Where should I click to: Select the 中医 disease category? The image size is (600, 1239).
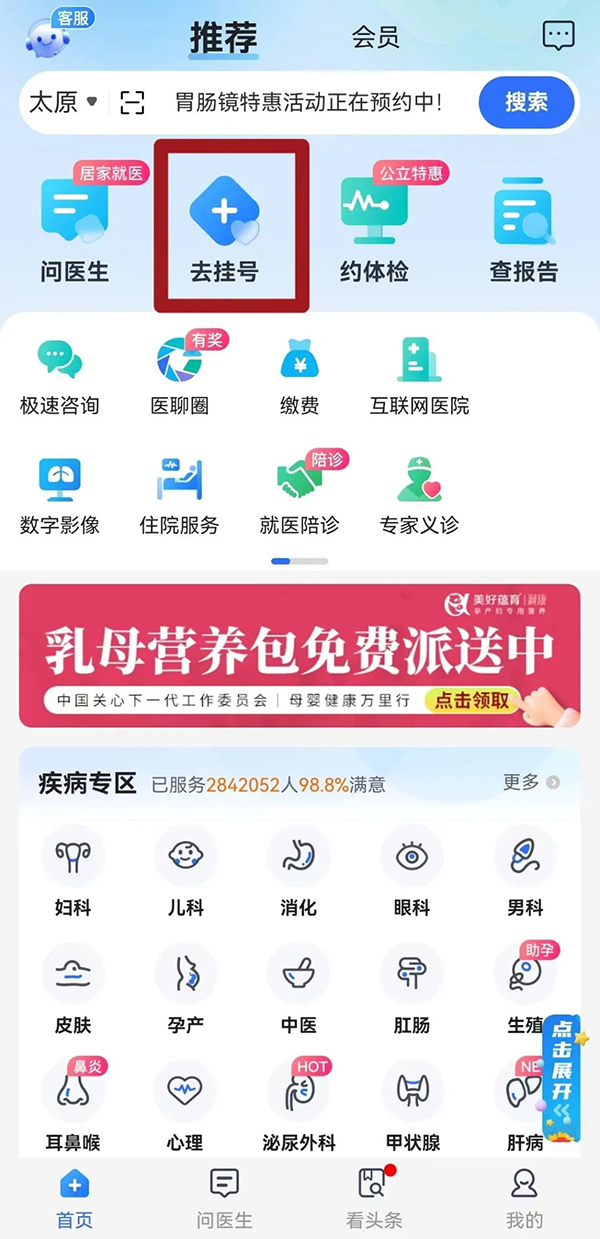pyautogui.click(x=299, y=987)
